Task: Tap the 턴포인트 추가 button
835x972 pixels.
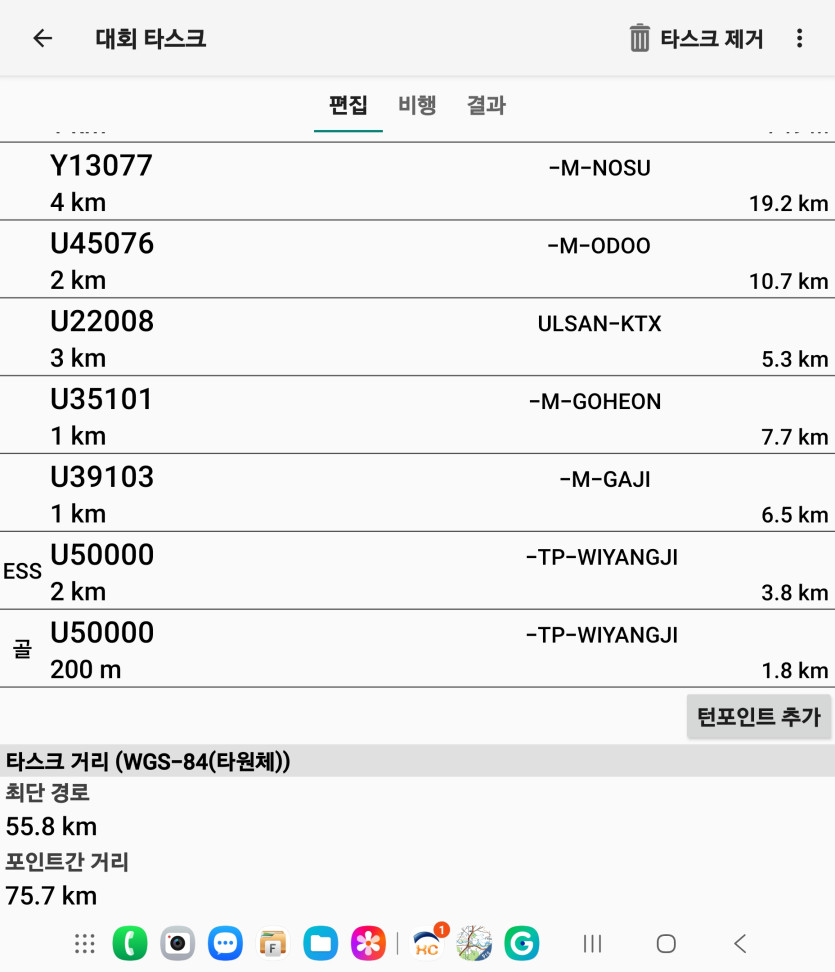Action: tap(759, 716)
